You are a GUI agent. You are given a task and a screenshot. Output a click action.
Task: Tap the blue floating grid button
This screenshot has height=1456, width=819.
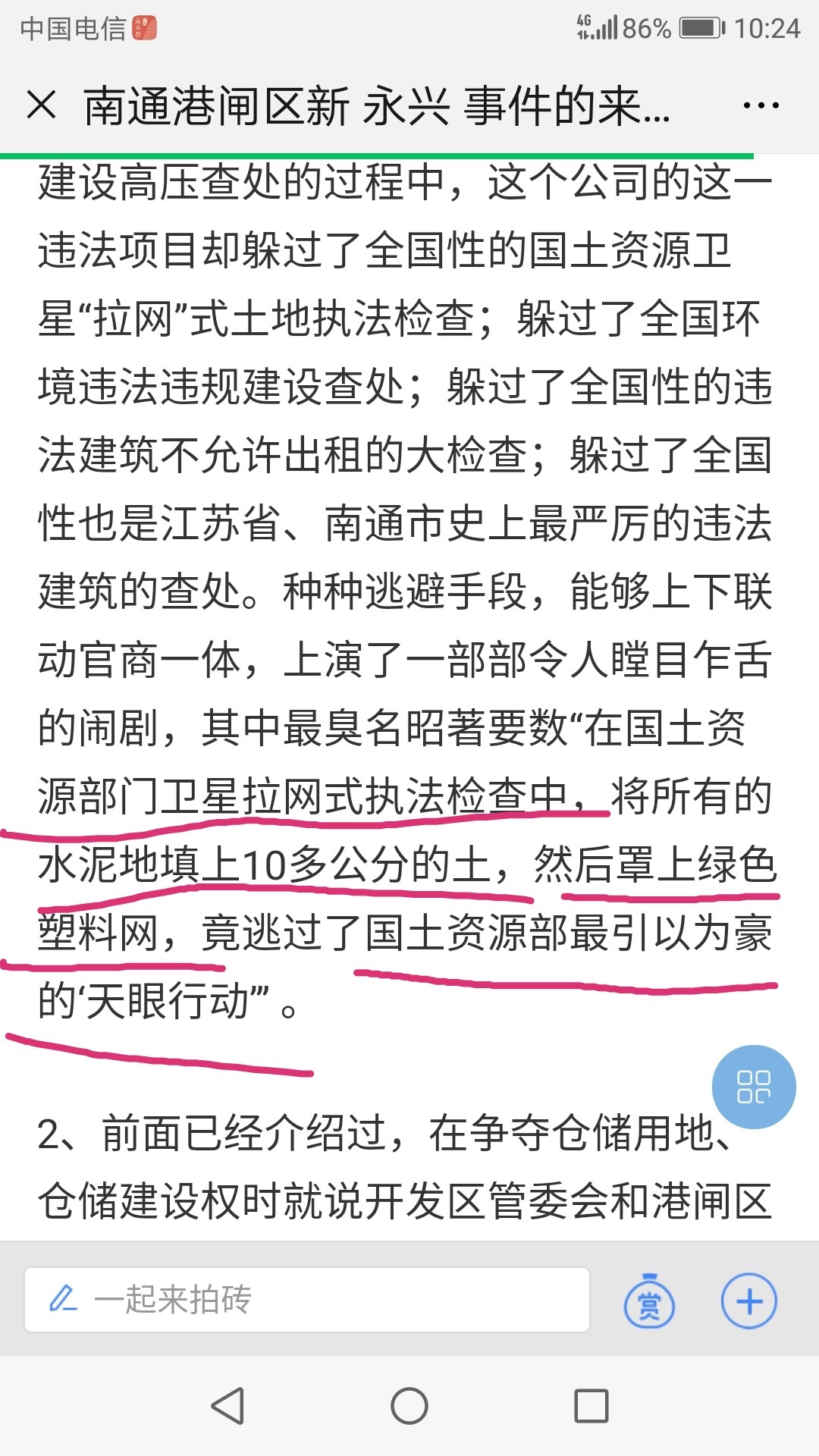(753, 1087)
